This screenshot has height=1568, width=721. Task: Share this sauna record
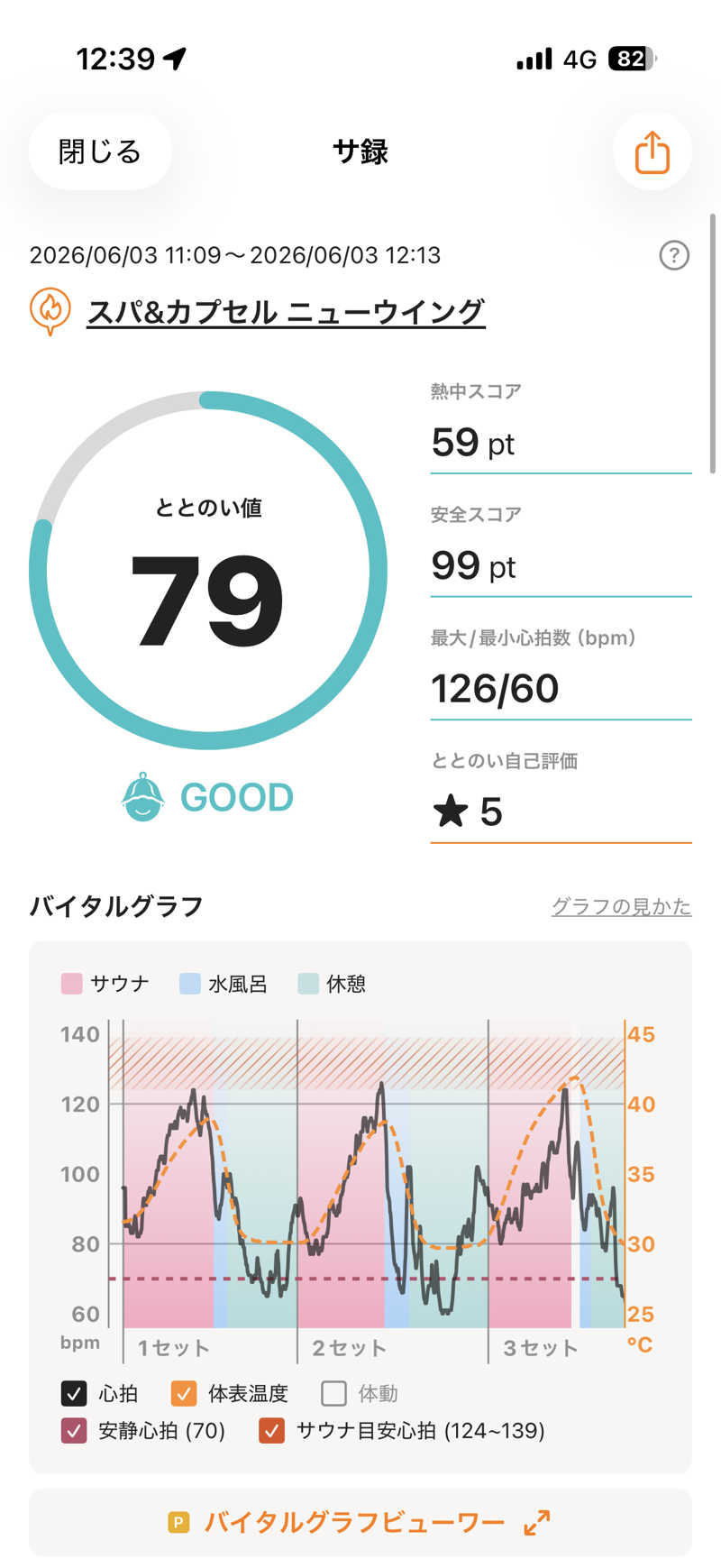point(652,151)
